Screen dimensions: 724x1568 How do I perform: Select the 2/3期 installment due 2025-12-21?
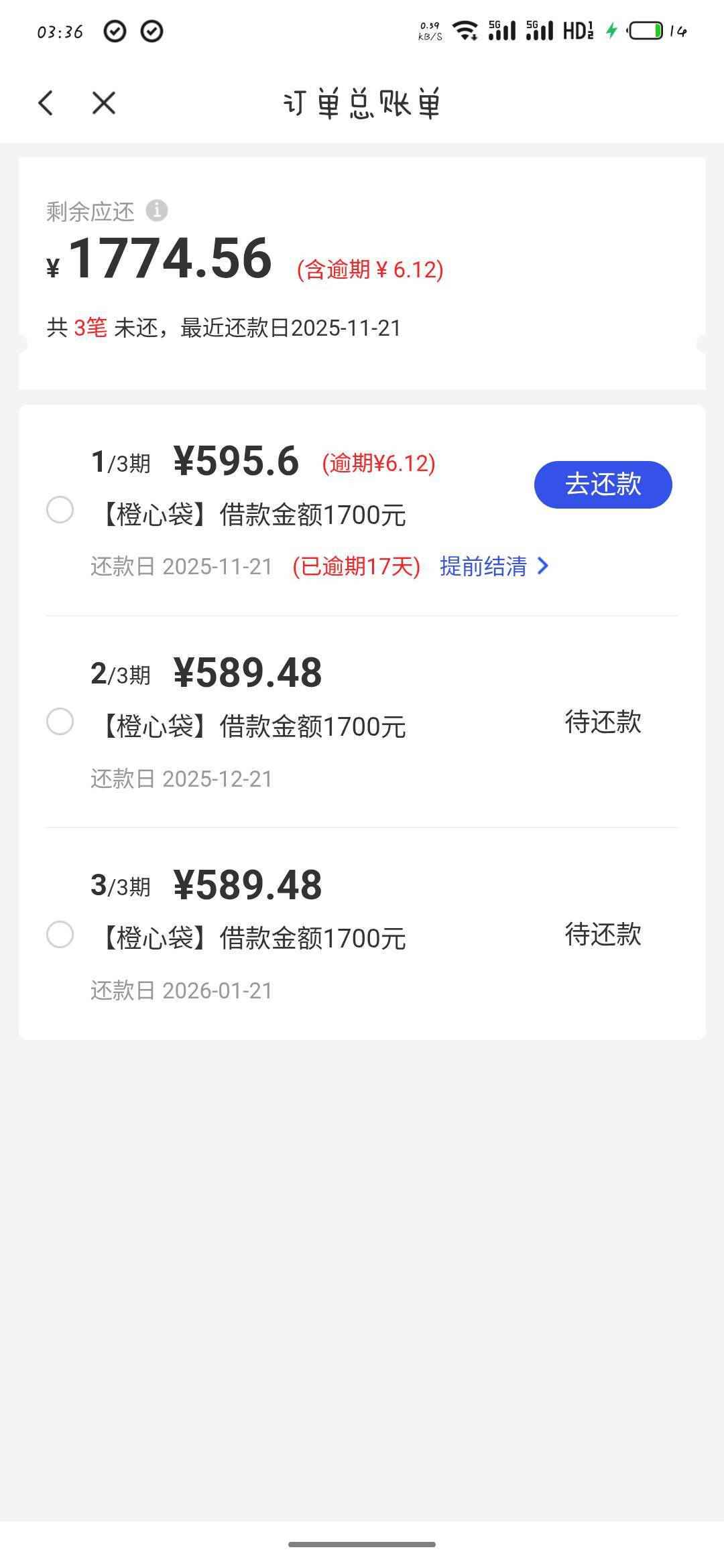[x=60, y=722]
